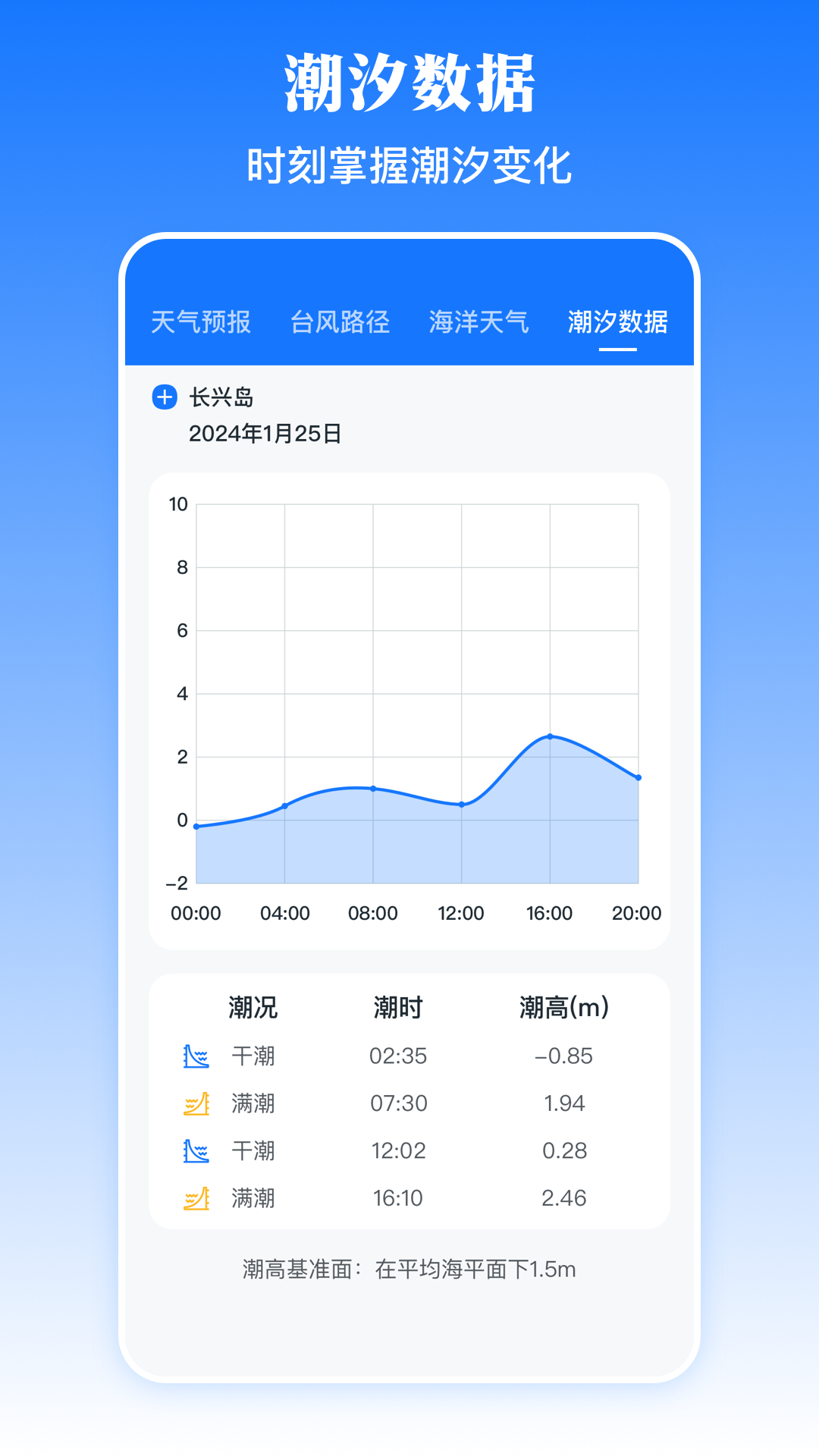Switch to the 天气预报 tab
Screen dimensions: 819x1456
pyautogui.click(x=202, y=322)
